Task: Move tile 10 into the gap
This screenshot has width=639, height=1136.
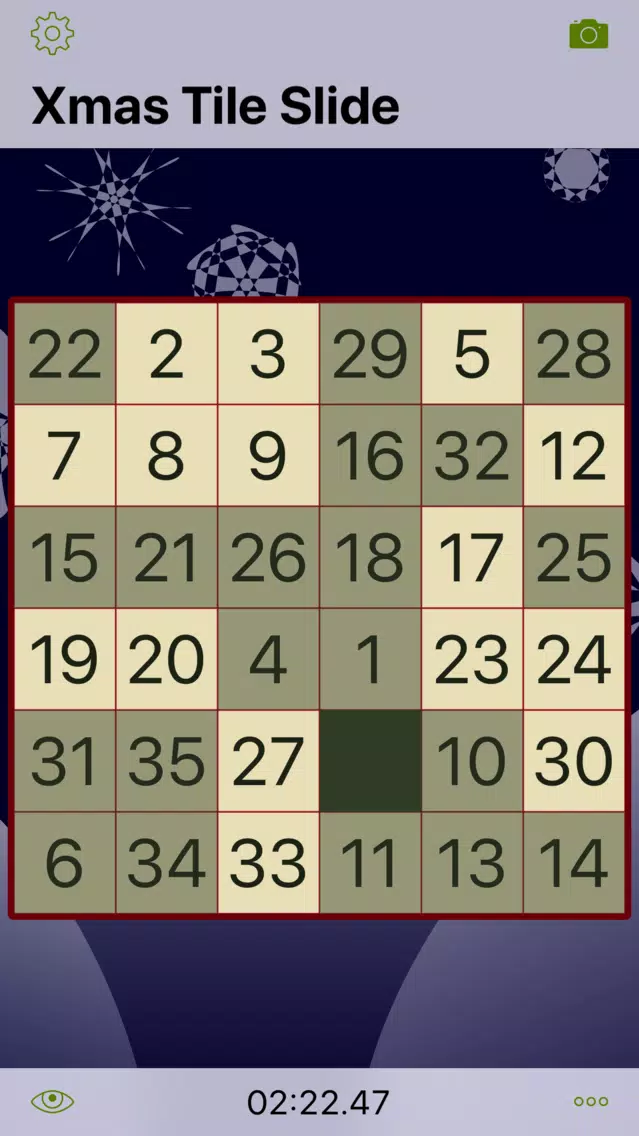Action: point(472,761)
